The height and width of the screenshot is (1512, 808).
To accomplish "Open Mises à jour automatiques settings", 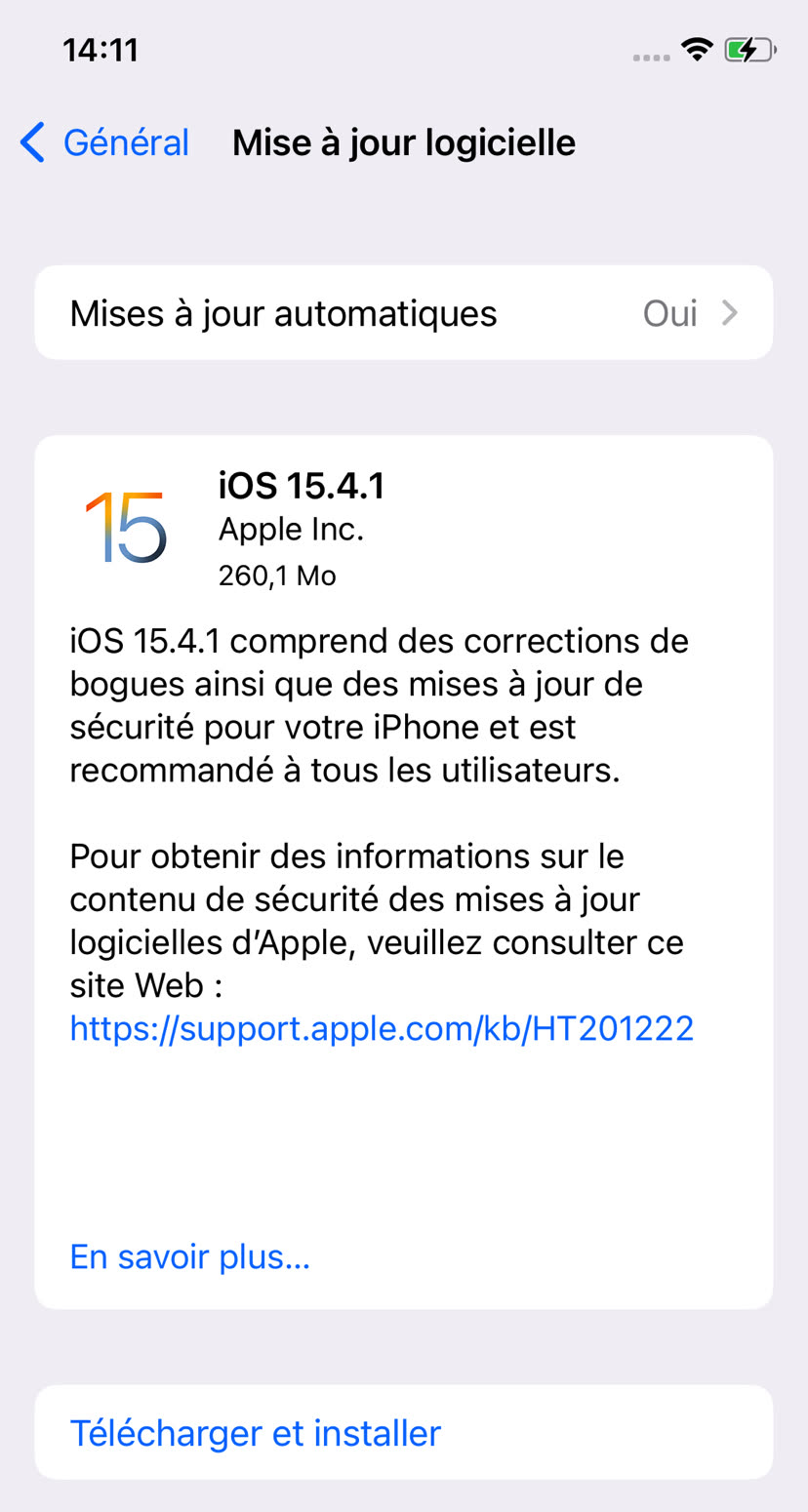I will click(x=403, y=313).
